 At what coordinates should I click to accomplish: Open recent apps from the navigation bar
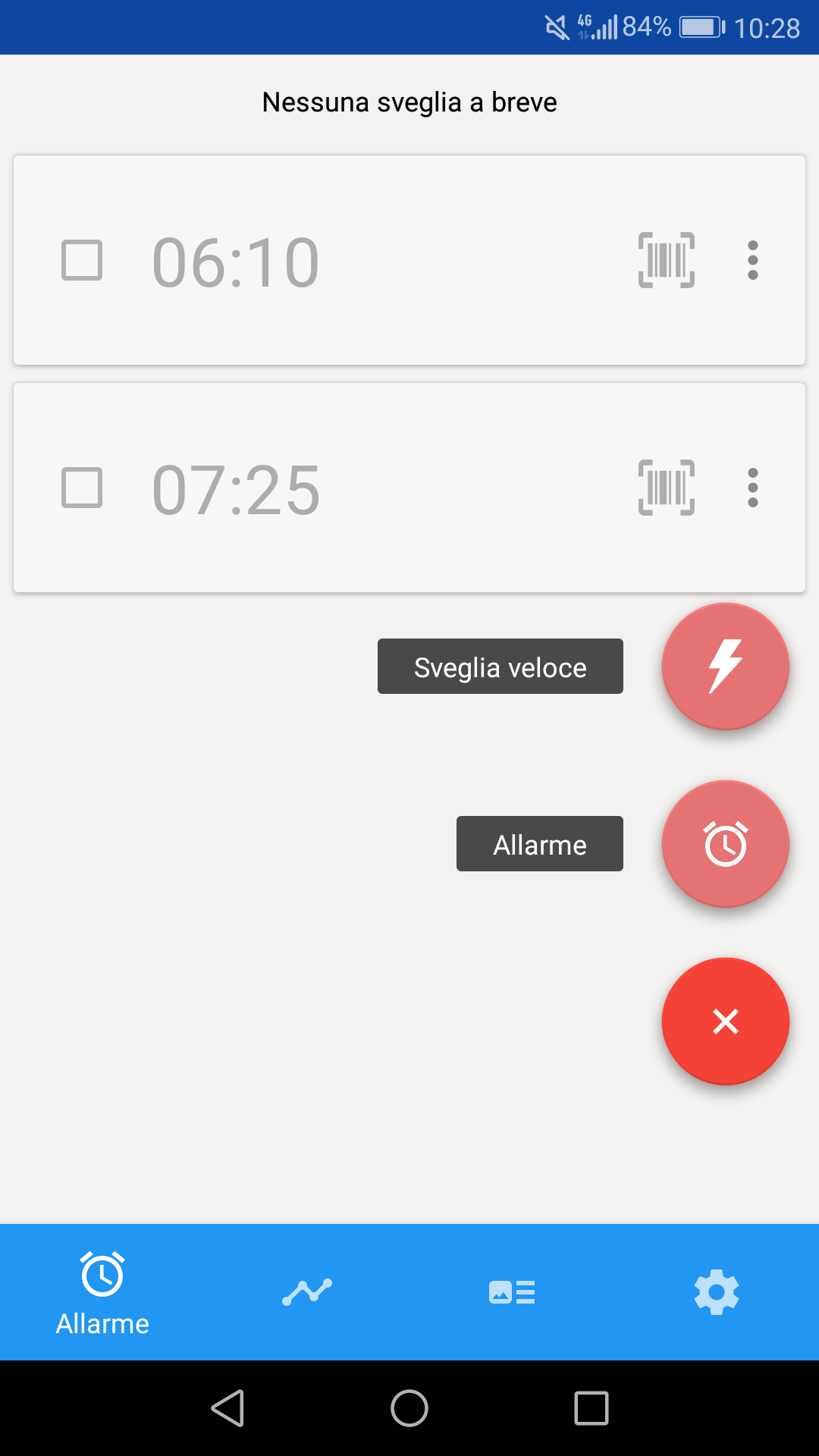[591, 1408]
